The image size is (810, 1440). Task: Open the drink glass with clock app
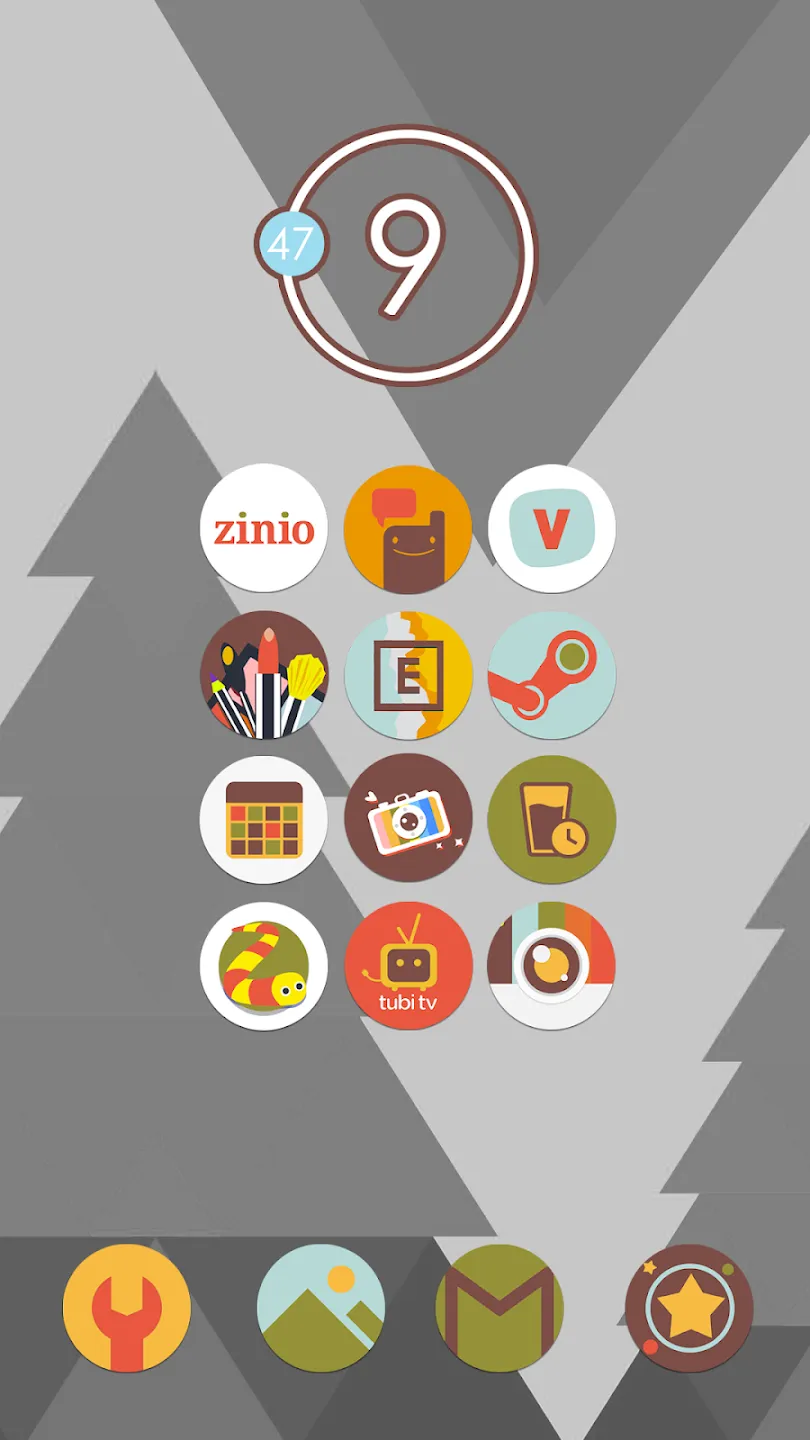(552, 820)
